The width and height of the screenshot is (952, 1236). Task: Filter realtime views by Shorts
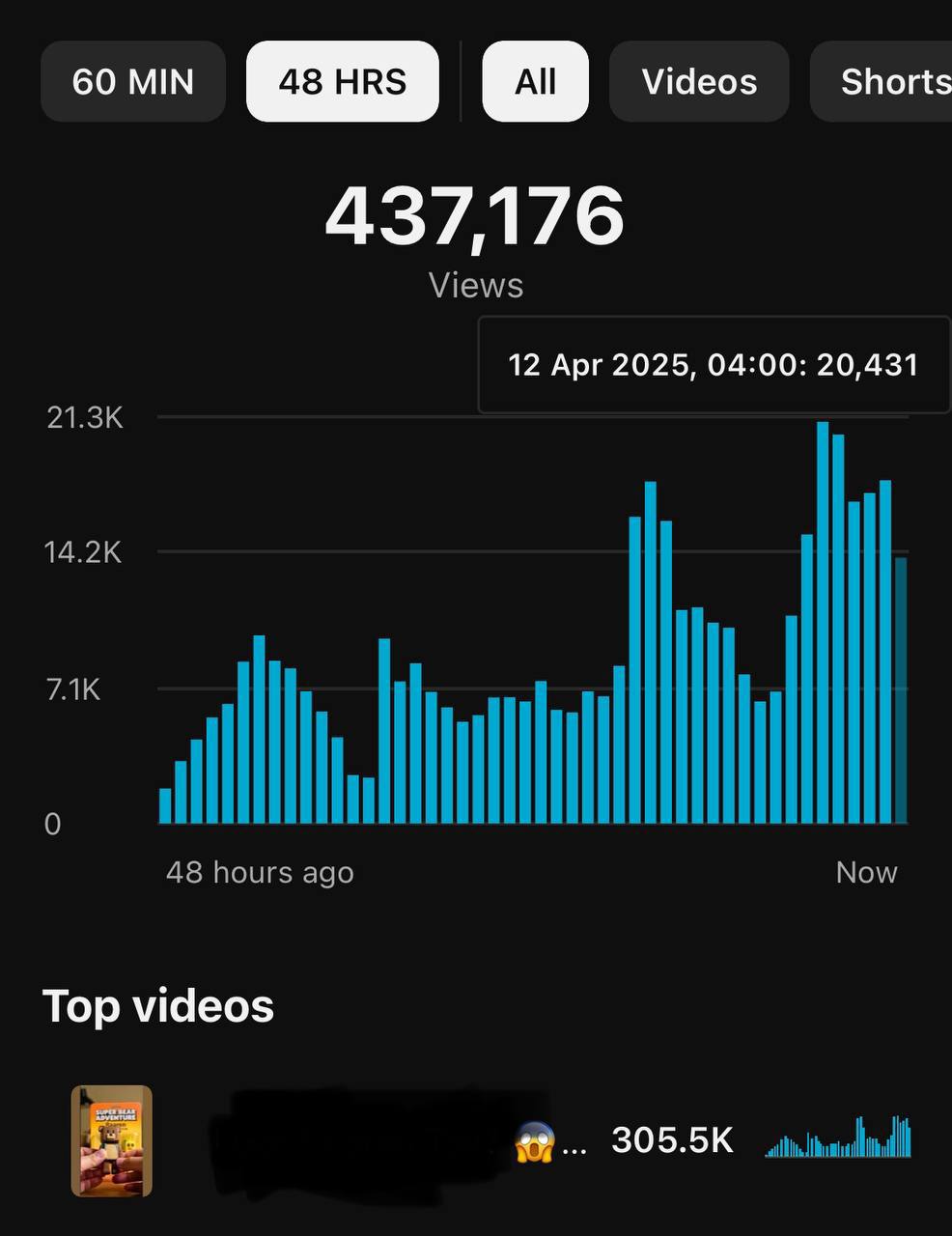click(x=888, y=82)
